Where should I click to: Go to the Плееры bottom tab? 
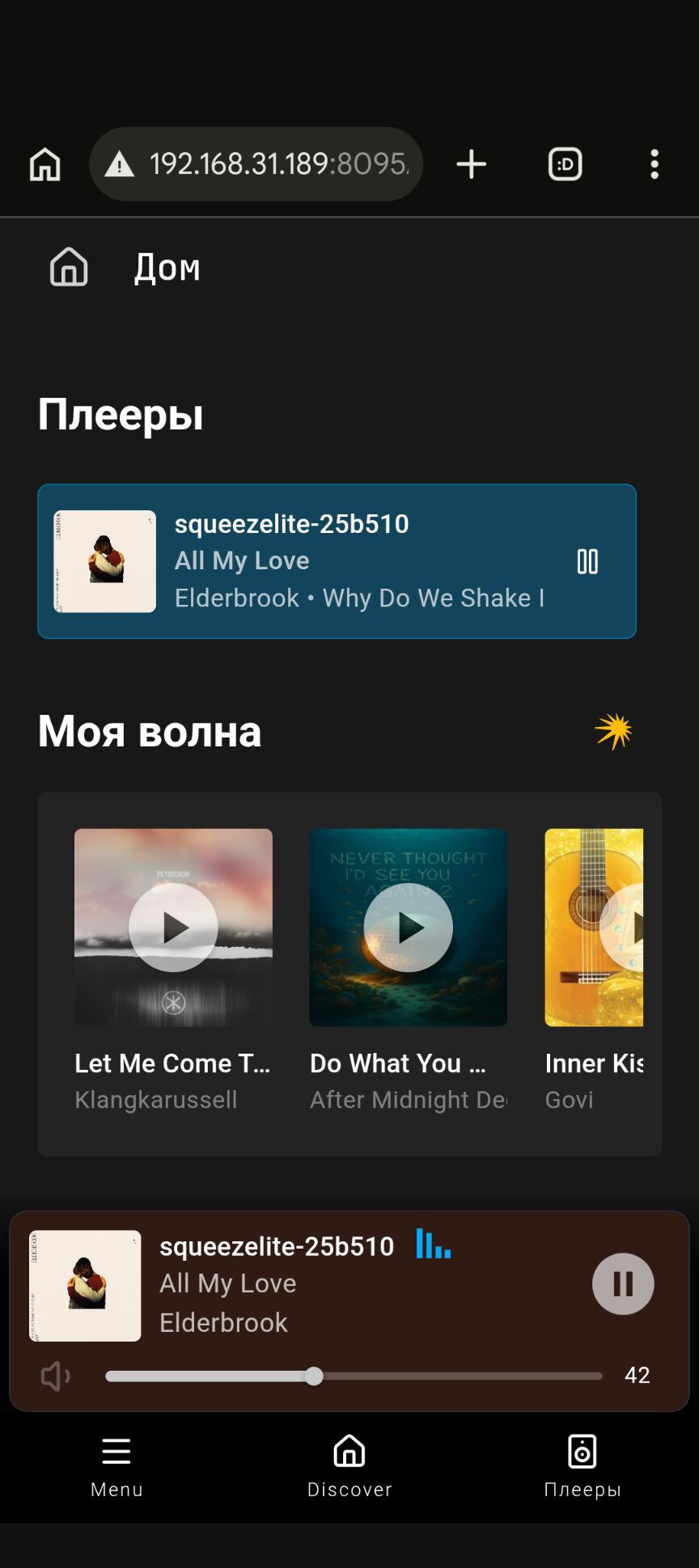tap(582, 1465)
